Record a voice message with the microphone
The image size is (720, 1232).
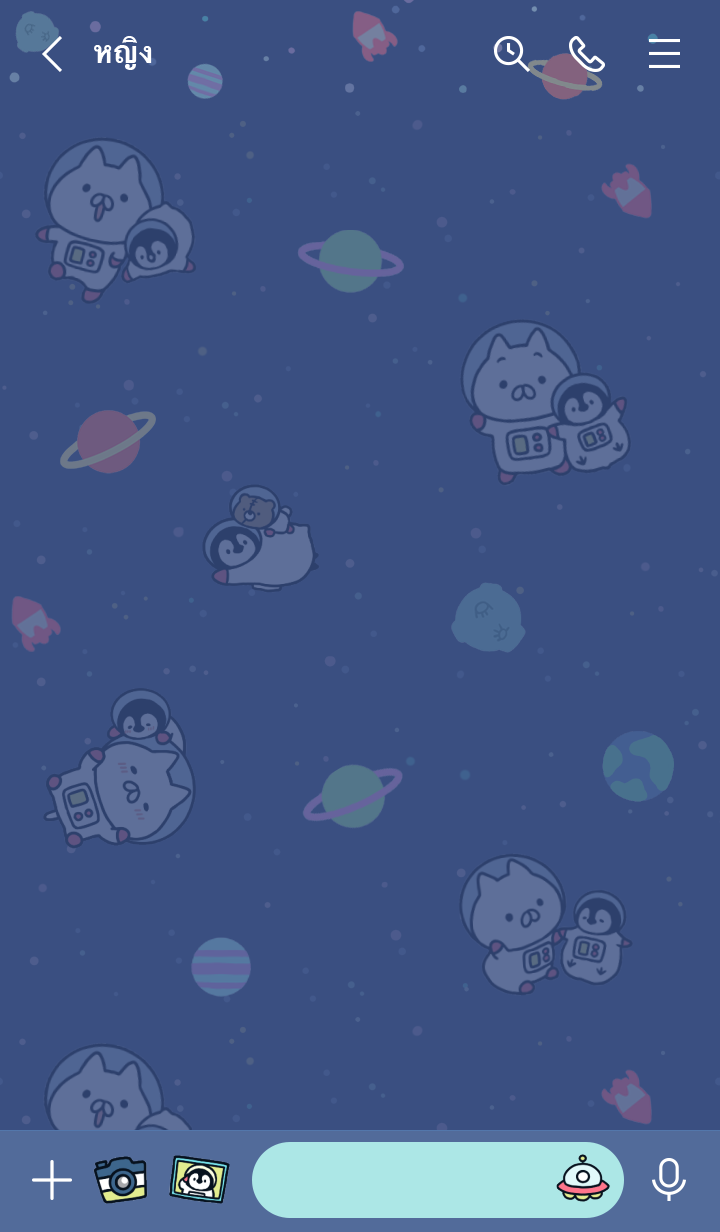668,1180
